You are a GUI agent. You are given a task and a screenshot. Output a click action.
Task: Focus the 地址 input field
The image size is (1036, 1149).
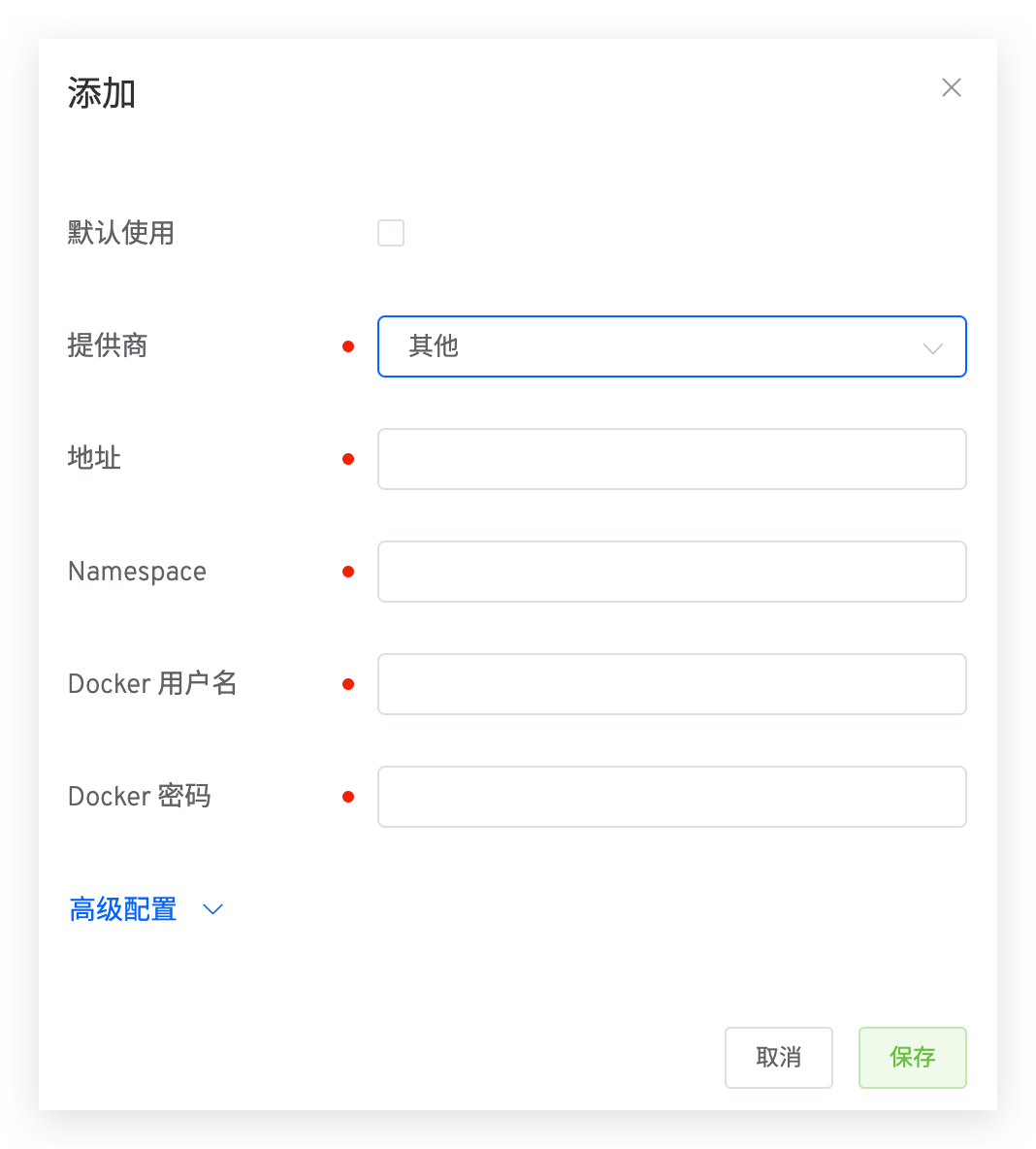tap(671, 459)
